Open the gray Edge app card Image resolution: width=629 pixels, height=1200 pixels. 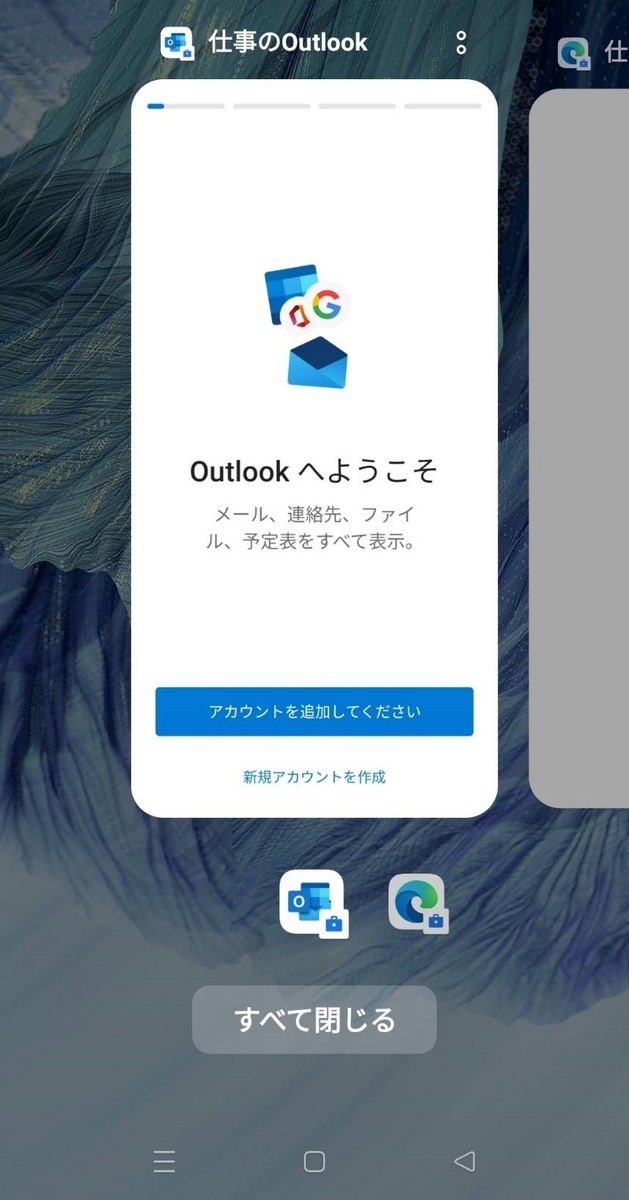click(x=579, y=448)
